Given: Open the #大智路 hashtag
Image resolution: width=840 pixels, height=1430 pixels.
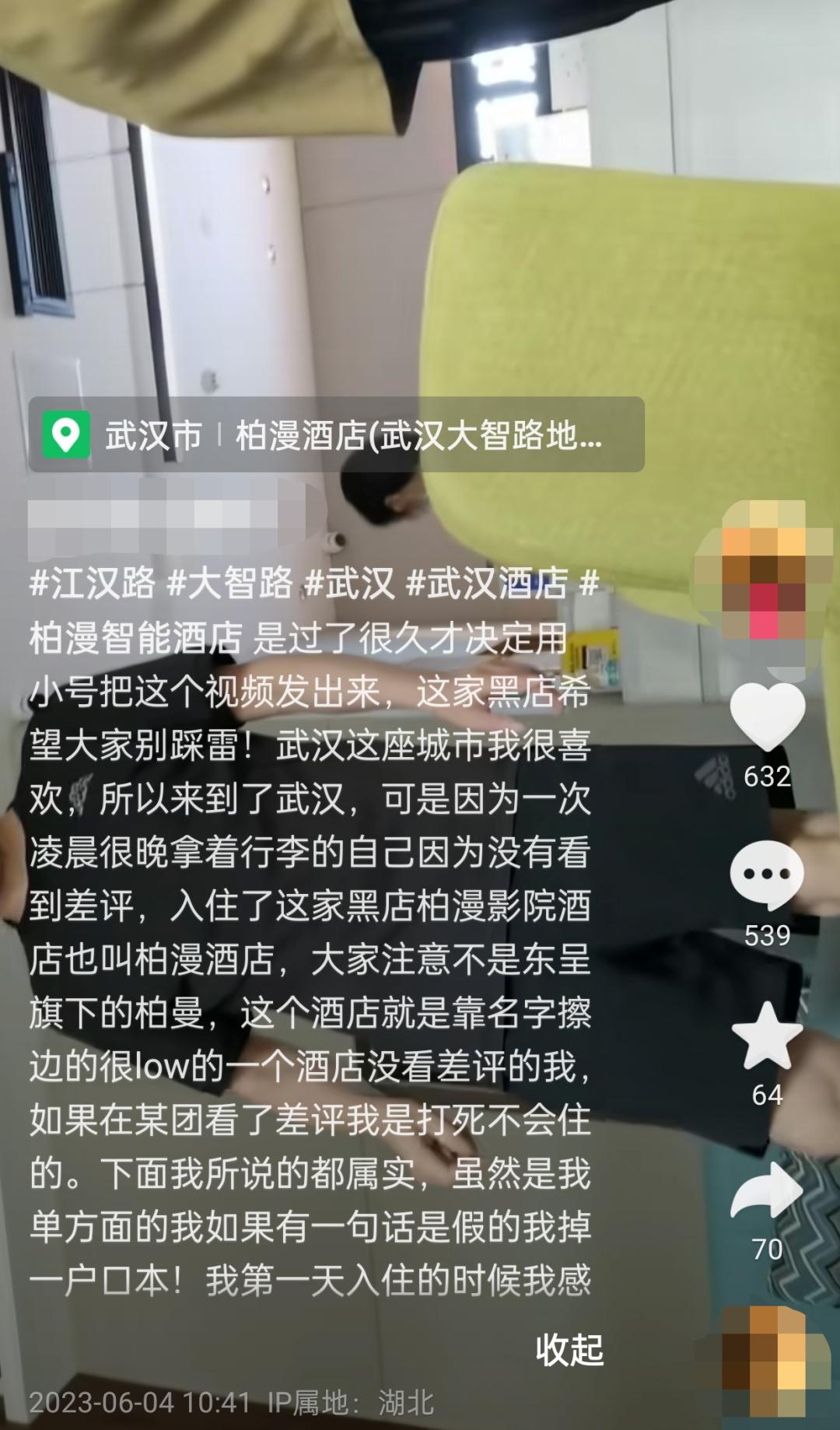Looking at the screenshot, I should [231, 583].
